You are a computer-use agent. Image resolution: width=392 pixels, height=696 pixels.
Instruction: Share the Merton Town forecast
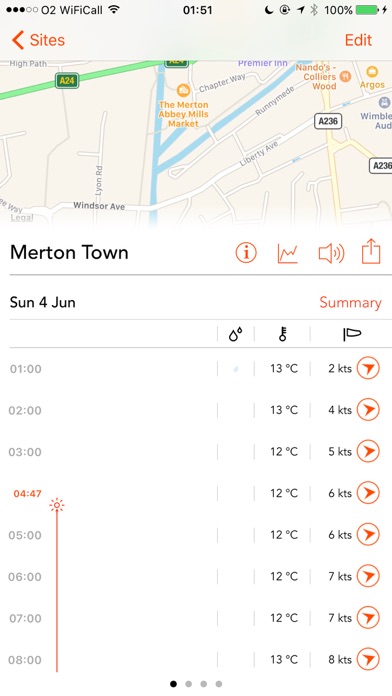pos(371,252)
